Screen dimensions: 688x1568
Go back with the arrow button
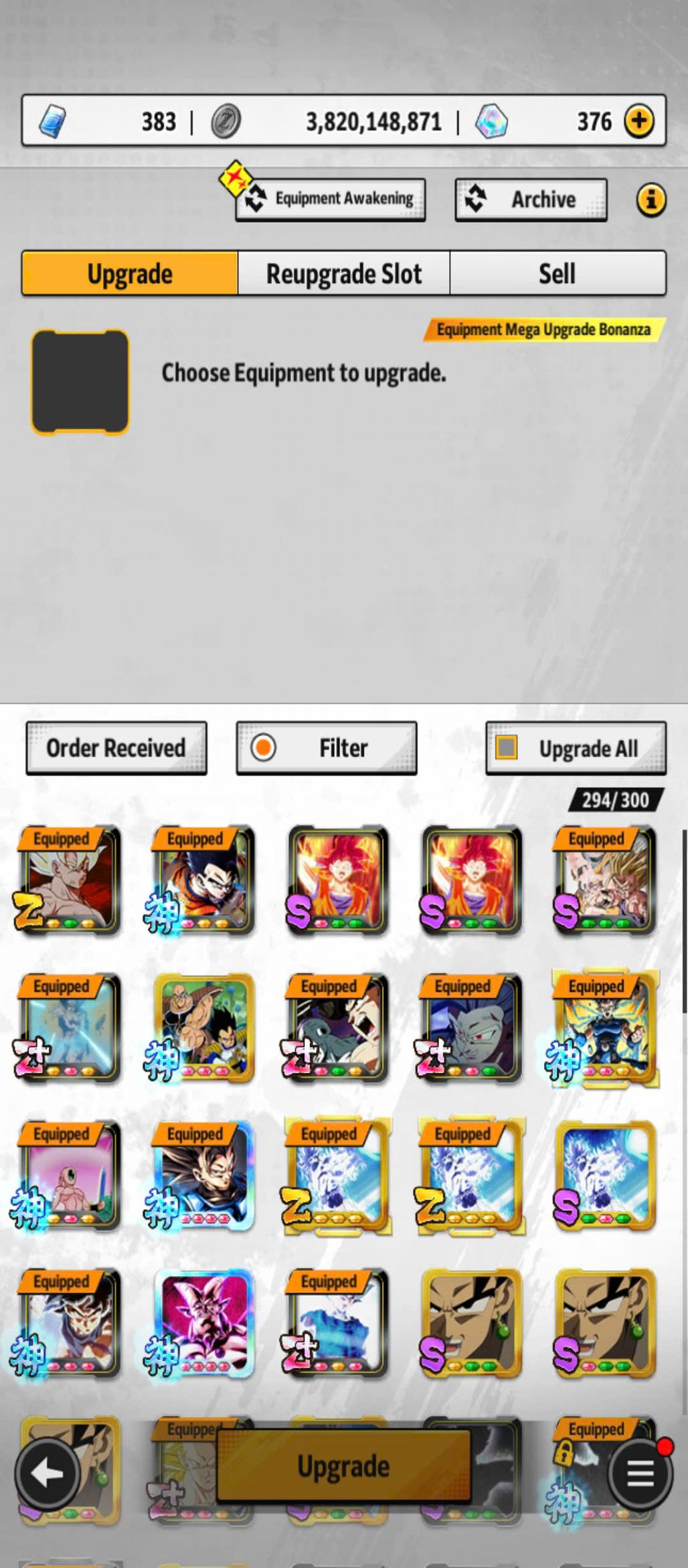point(48,1473)
